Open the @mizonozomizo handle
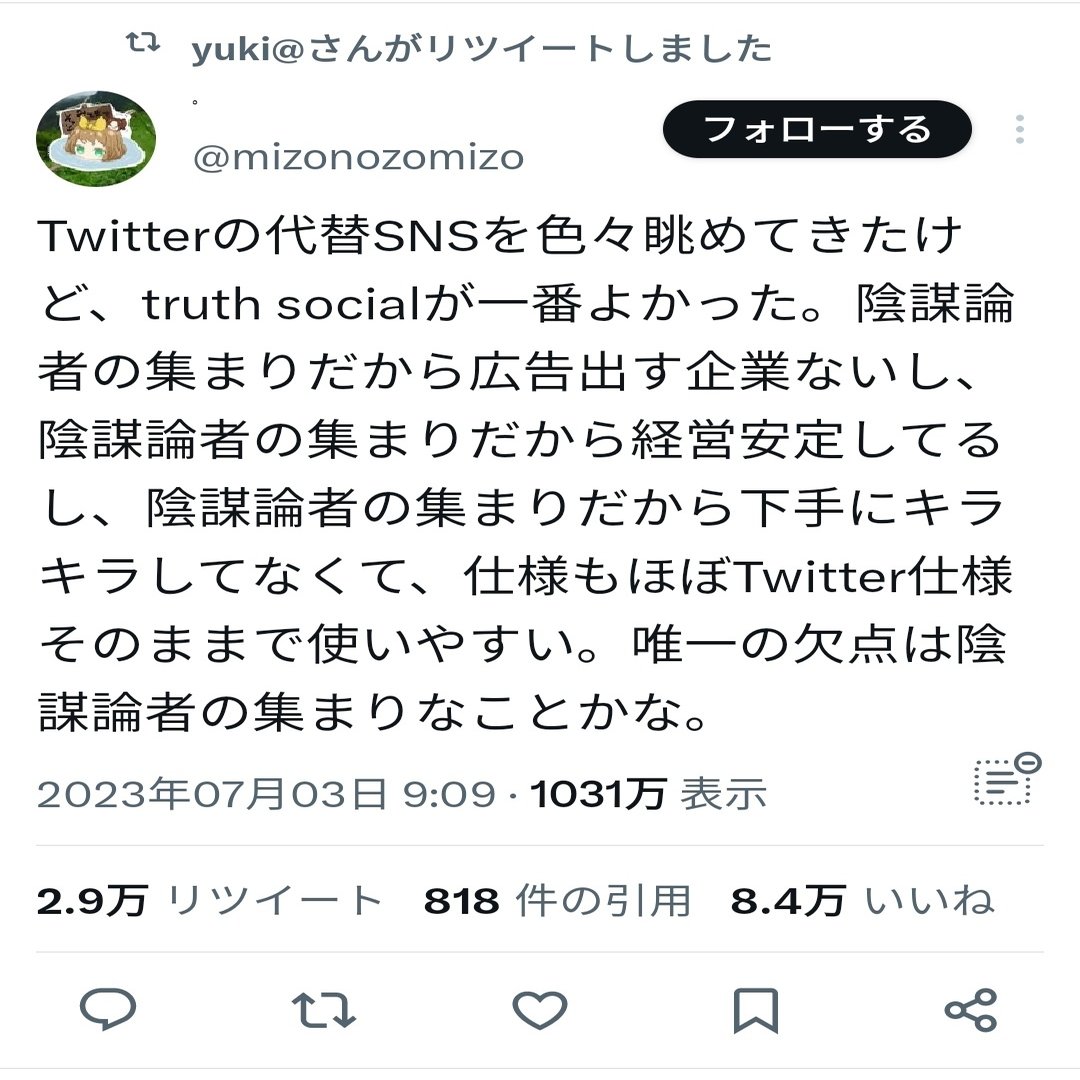The height and width of the screenshot is (1080, 1080). click(x=357, y=158)
